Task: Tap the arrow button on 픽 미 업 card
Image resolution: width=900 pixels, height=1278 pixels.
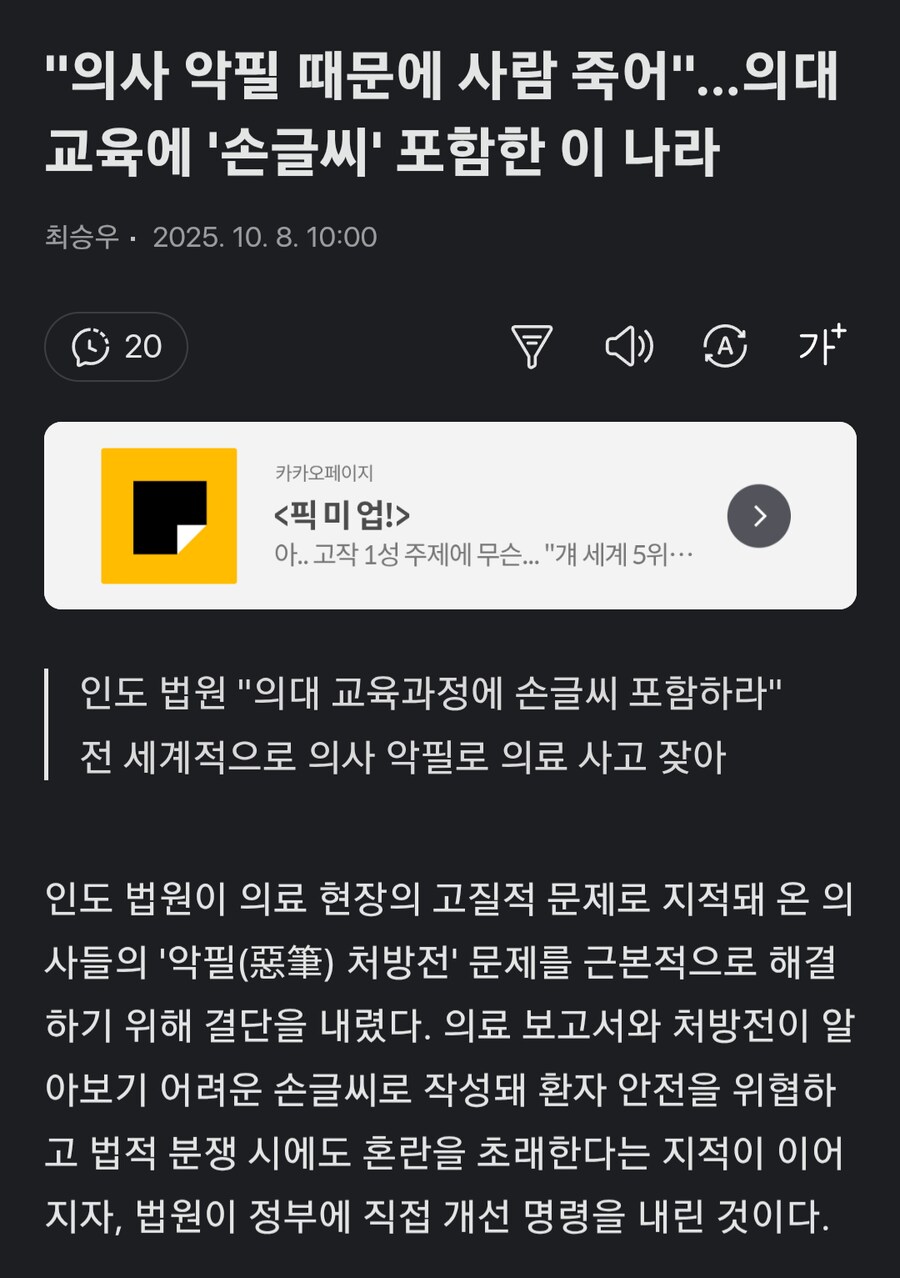Action: [x=758, y=516]
